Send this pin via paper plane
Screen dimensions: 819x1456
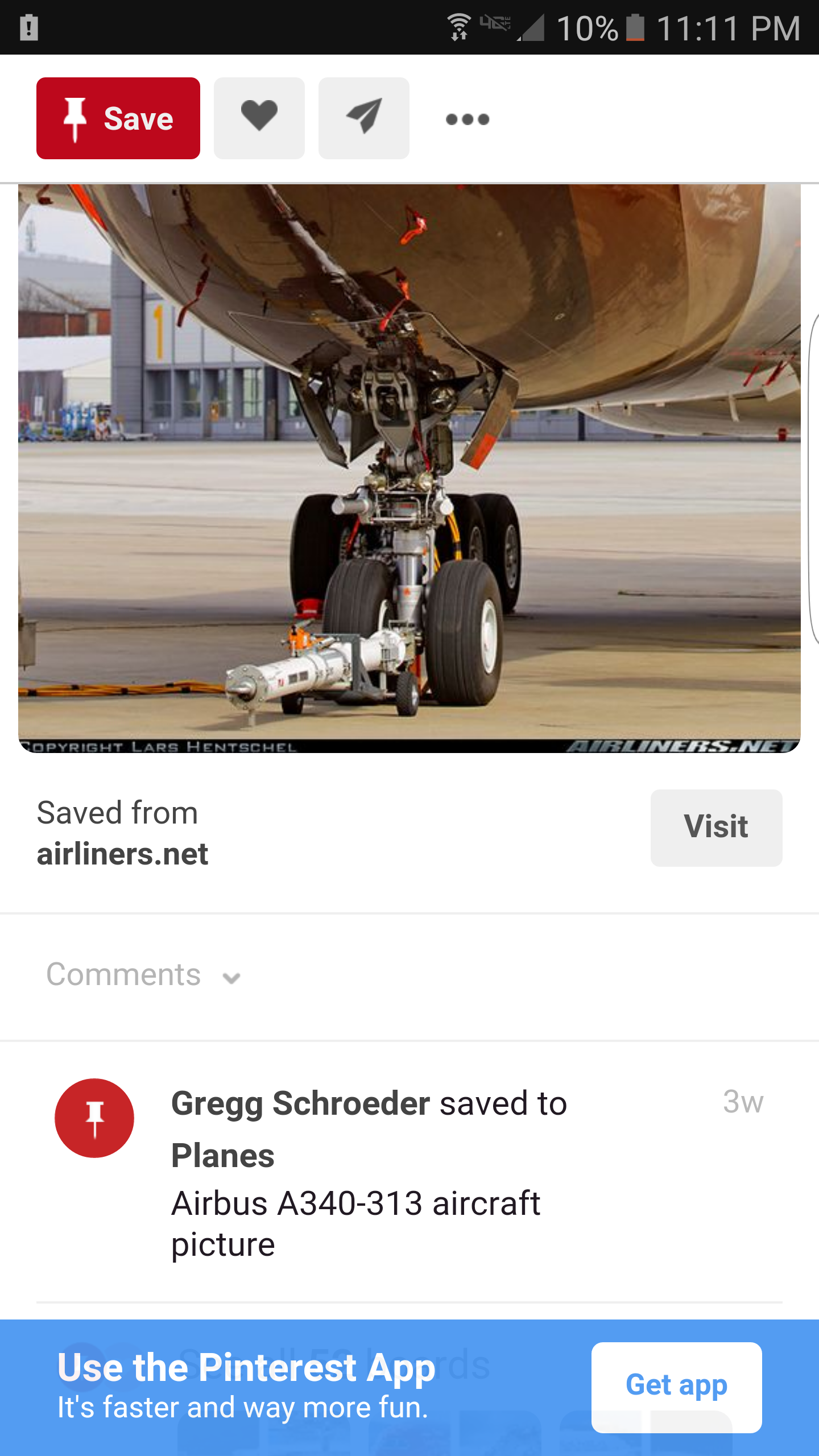pyautogui.click(x=363, y=118)
